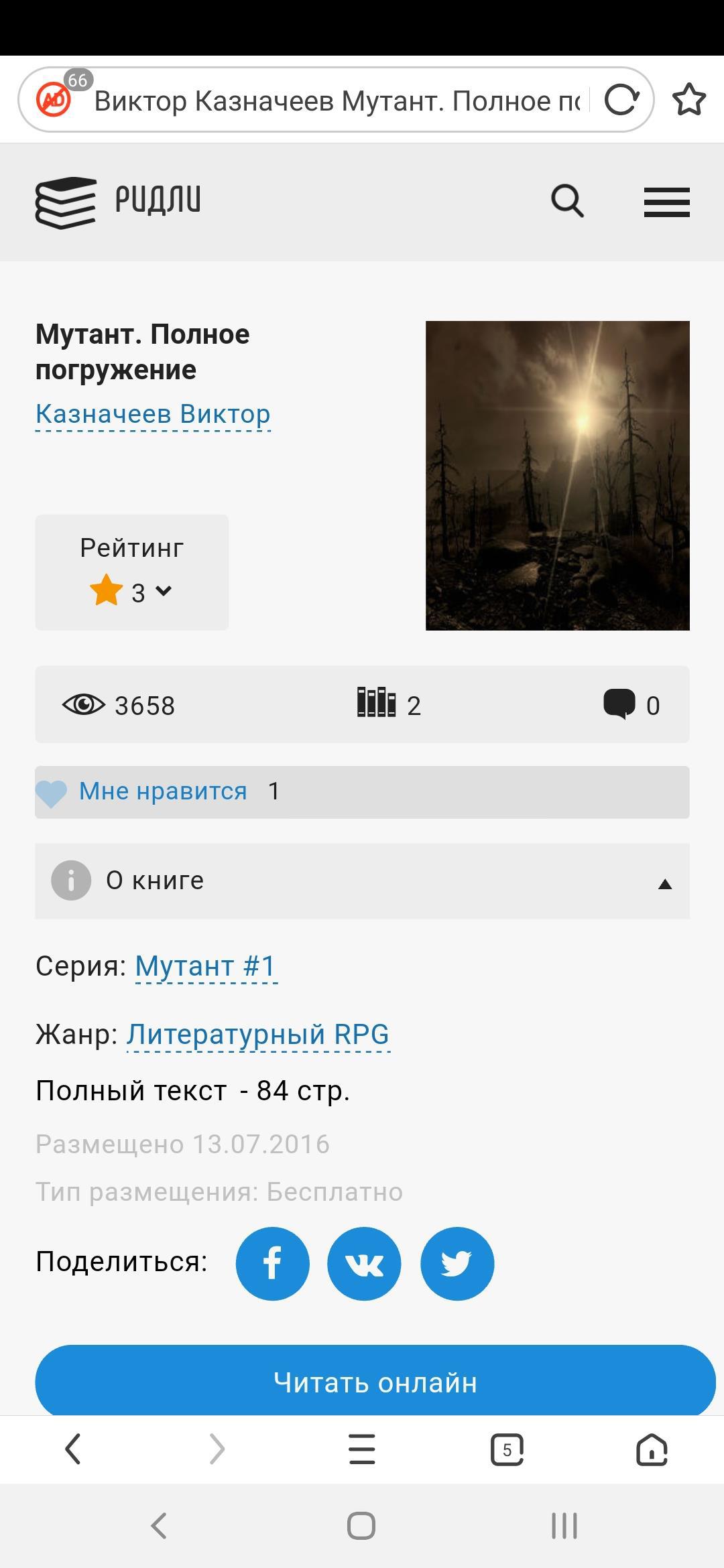Viewport: 724px width, 1568px height.
Task: Open browser tabs switcher
Action: click(x=507, y=1449)
